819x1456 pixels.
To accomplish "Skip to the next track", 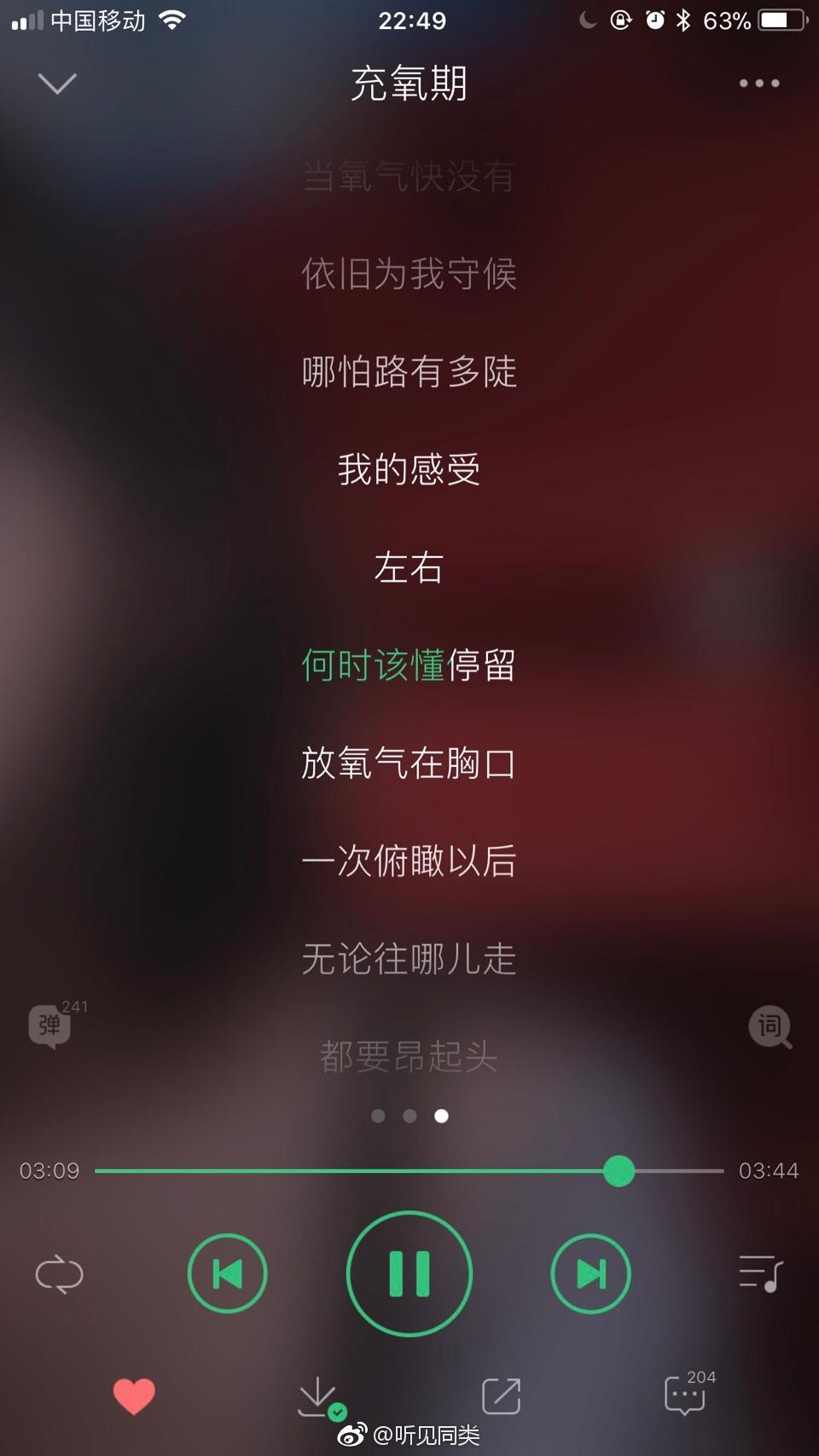I will 590,1272.
